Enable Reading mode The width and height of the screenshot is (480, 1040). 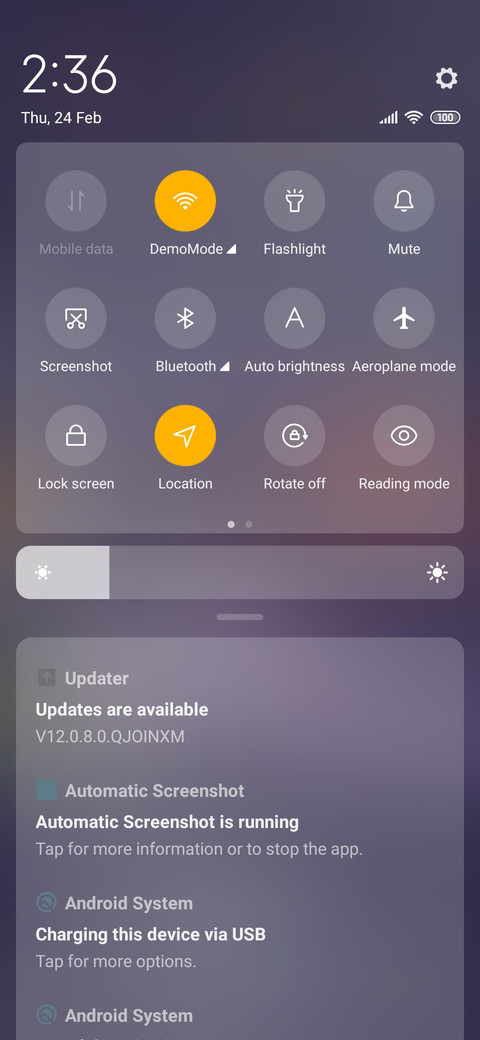pos(404,436)
